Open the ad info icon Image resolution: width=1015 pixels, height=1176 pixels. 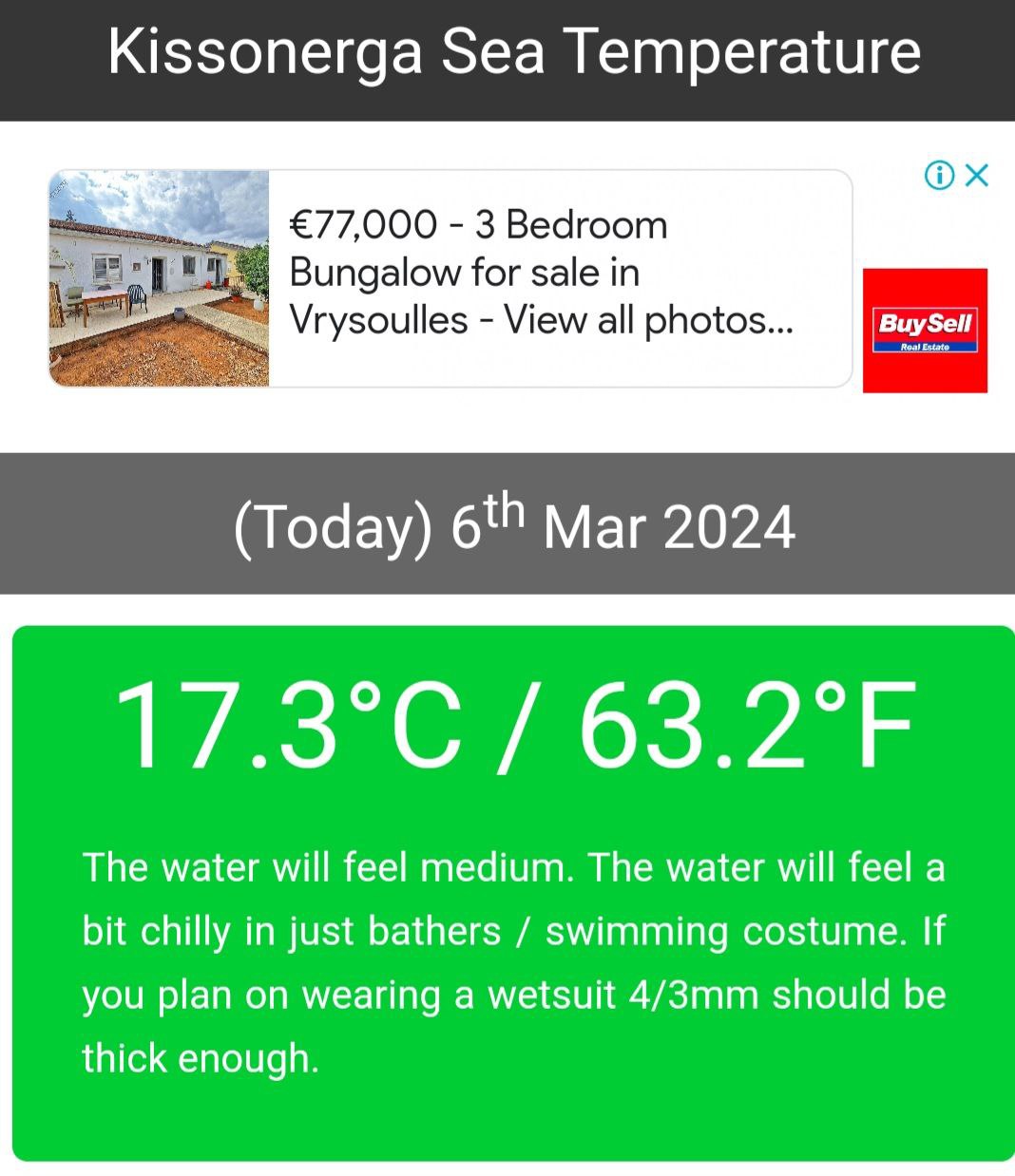[939, 176]
